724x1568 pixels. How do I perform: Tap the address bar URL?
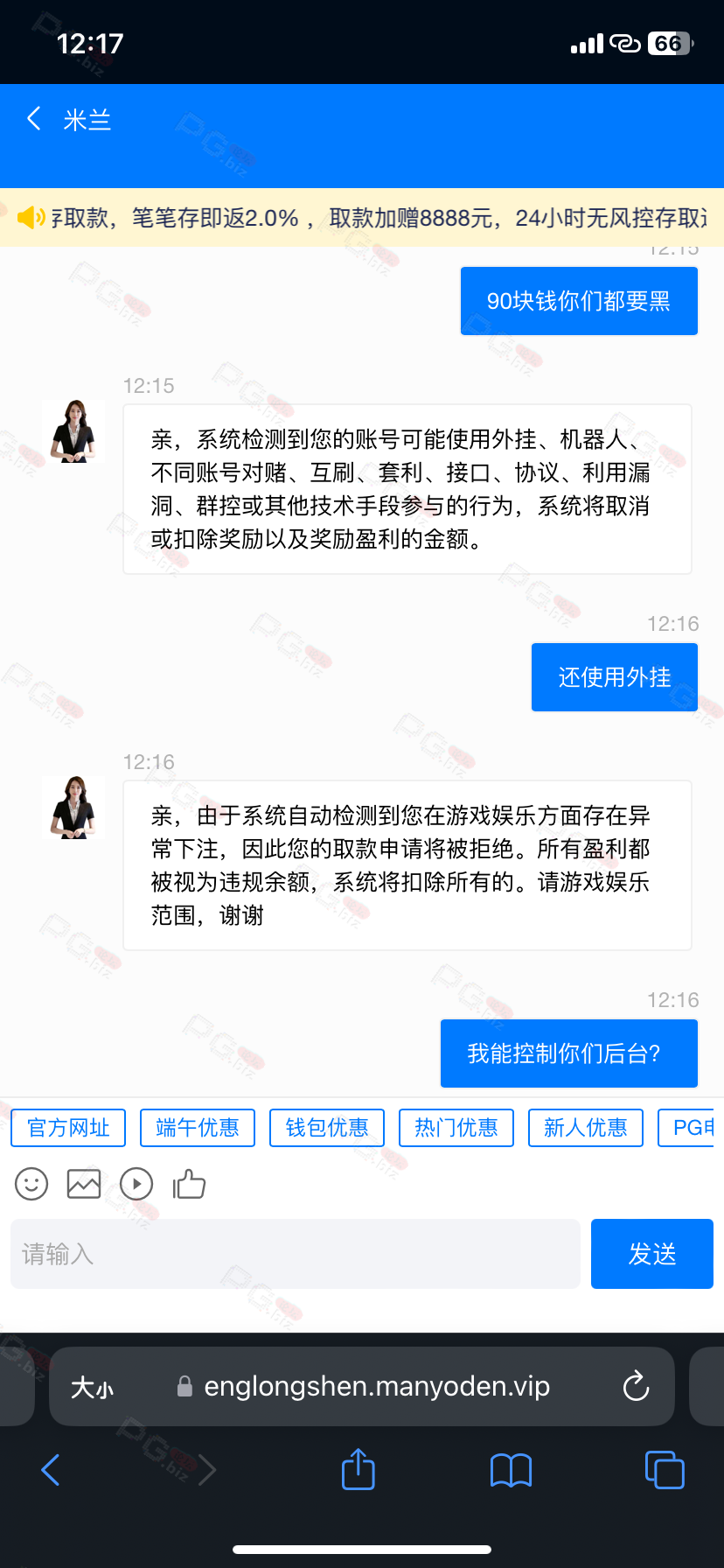377,1386
